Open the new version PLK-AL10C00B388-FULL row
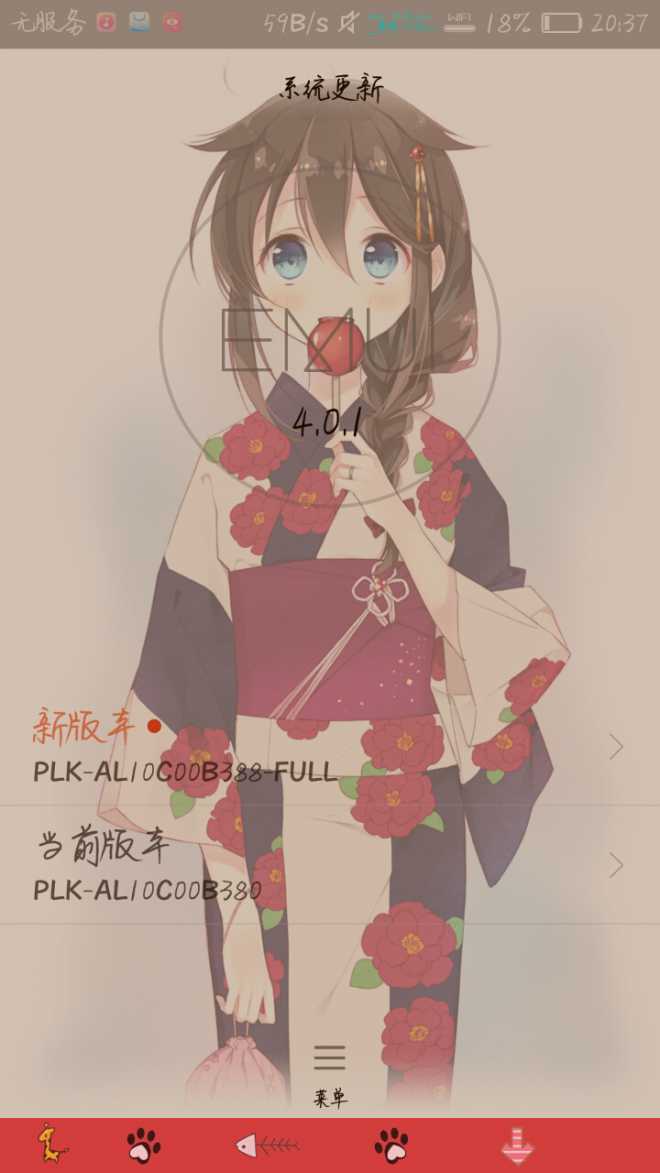Screen dimensions: 660x1173 coord(328,747)
